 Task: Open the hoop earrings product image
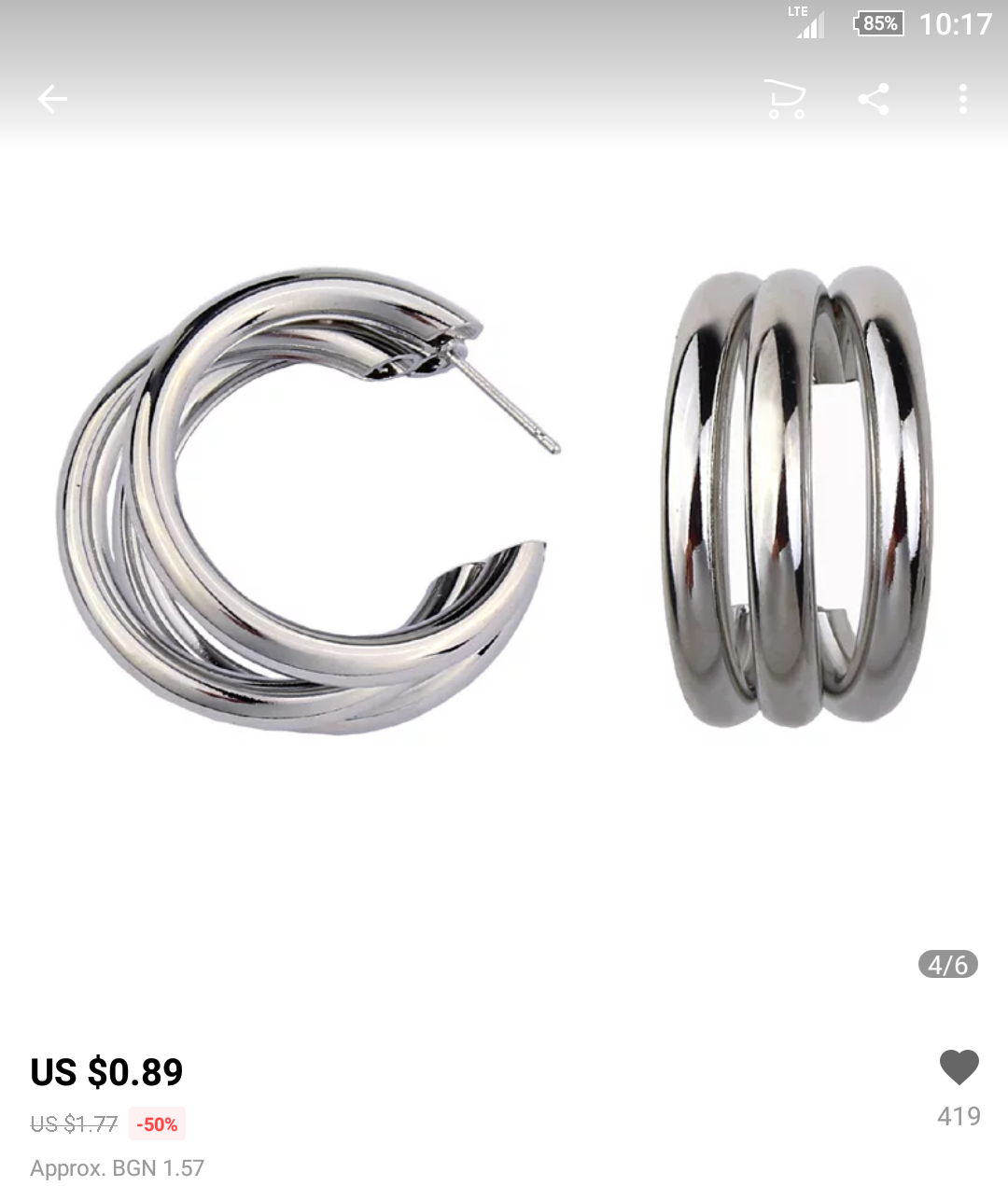click(504, 504)
